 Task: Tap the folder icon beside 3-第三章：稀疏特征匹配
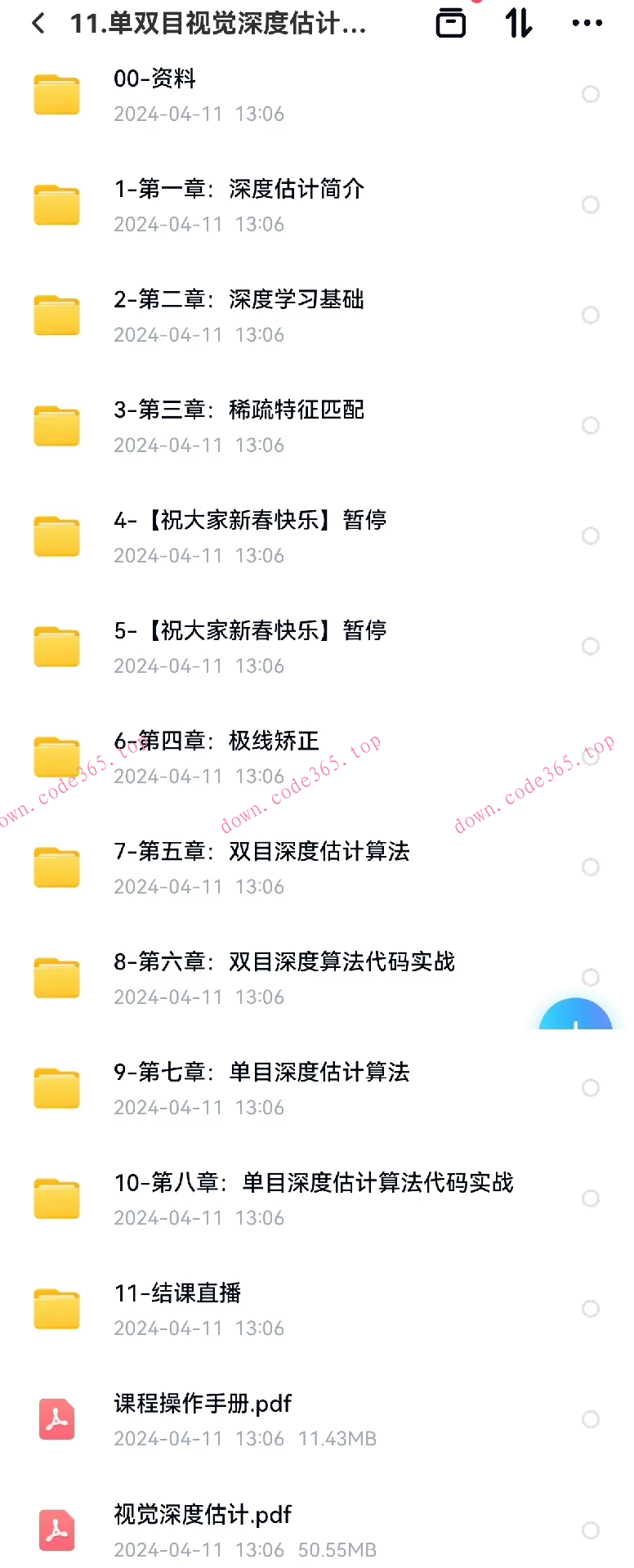pos(56,425)
